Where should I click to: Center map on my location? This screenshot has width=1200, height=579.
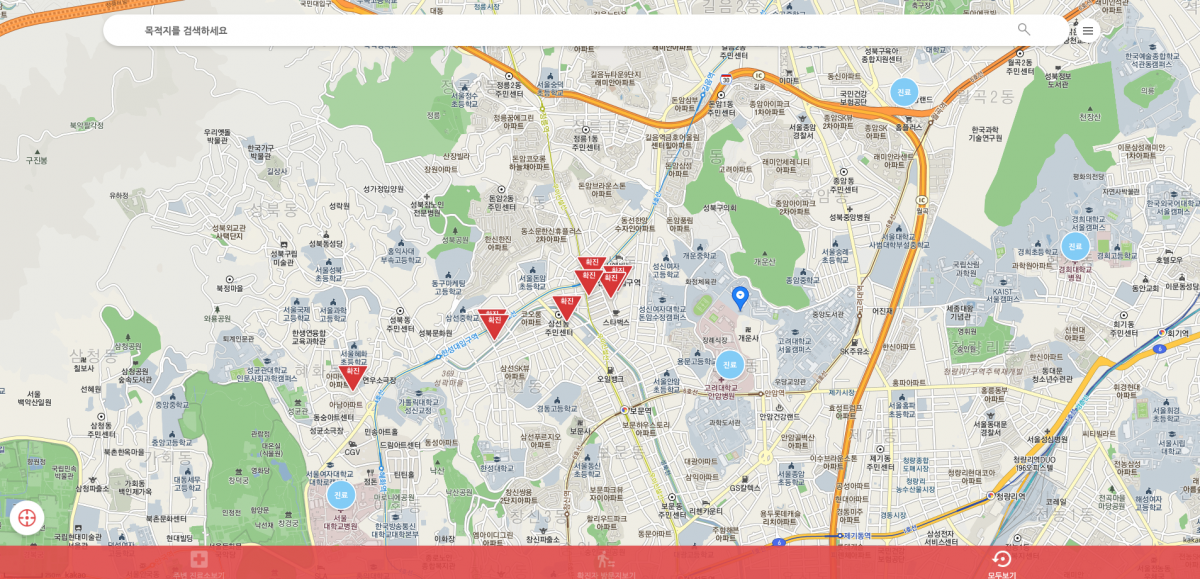(x=27, y=517)
